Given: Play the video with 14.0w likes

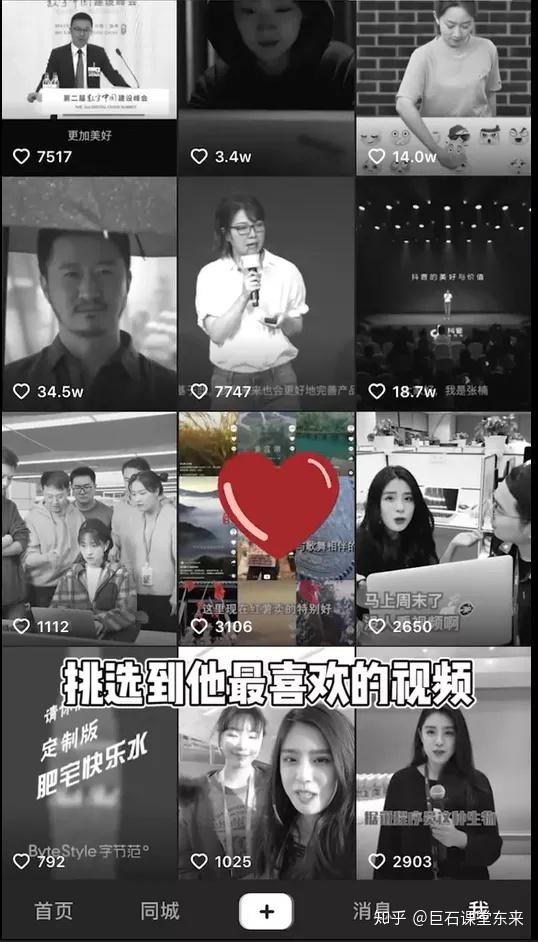Looking at the screenshot, I should [444, 87].
